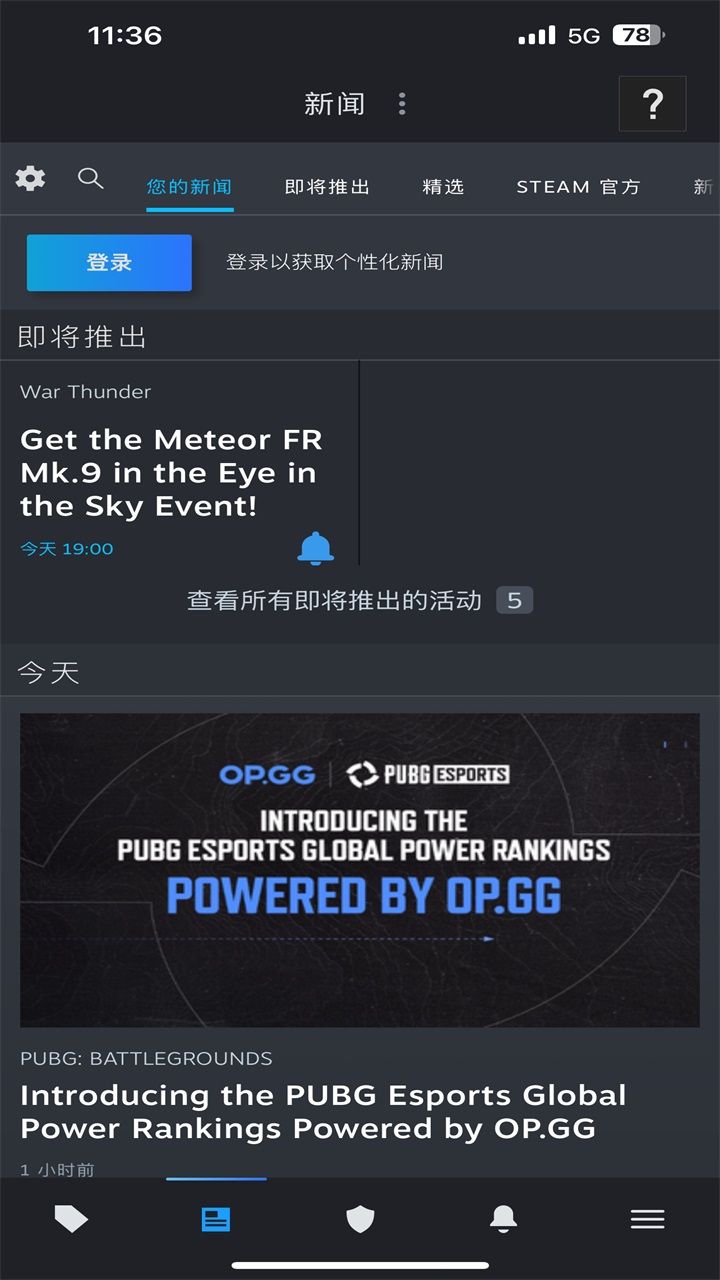Screen dimensions: 720x1280
Task: Tap the OP.GG PUBG Esports banner image
Action: [358, 870]
